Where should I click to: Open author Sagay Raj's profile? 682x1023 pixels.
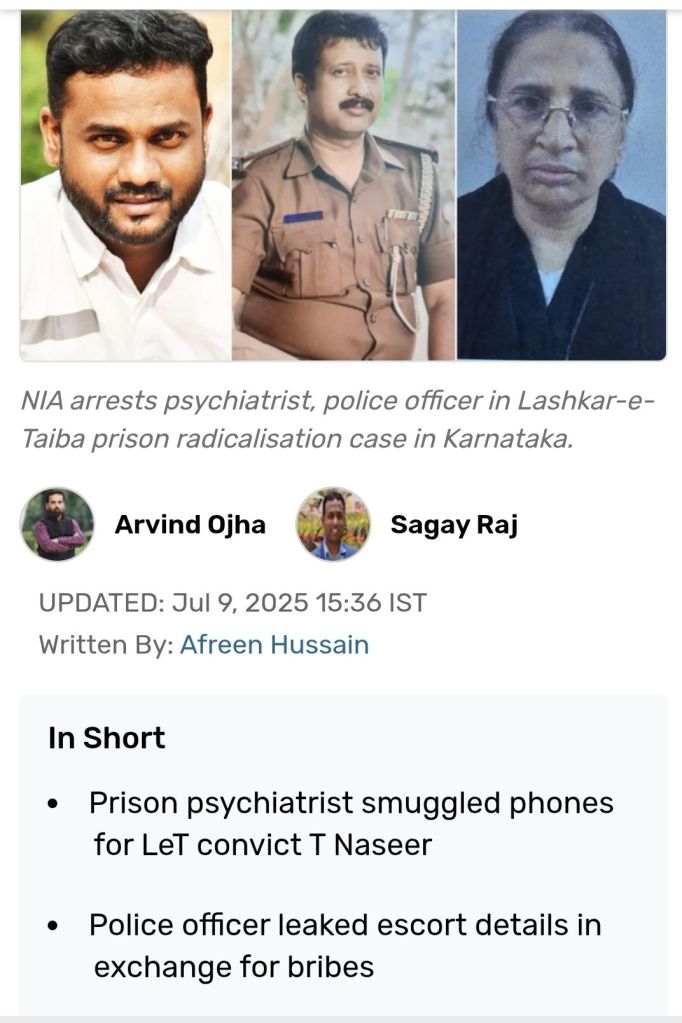[453, 525]
